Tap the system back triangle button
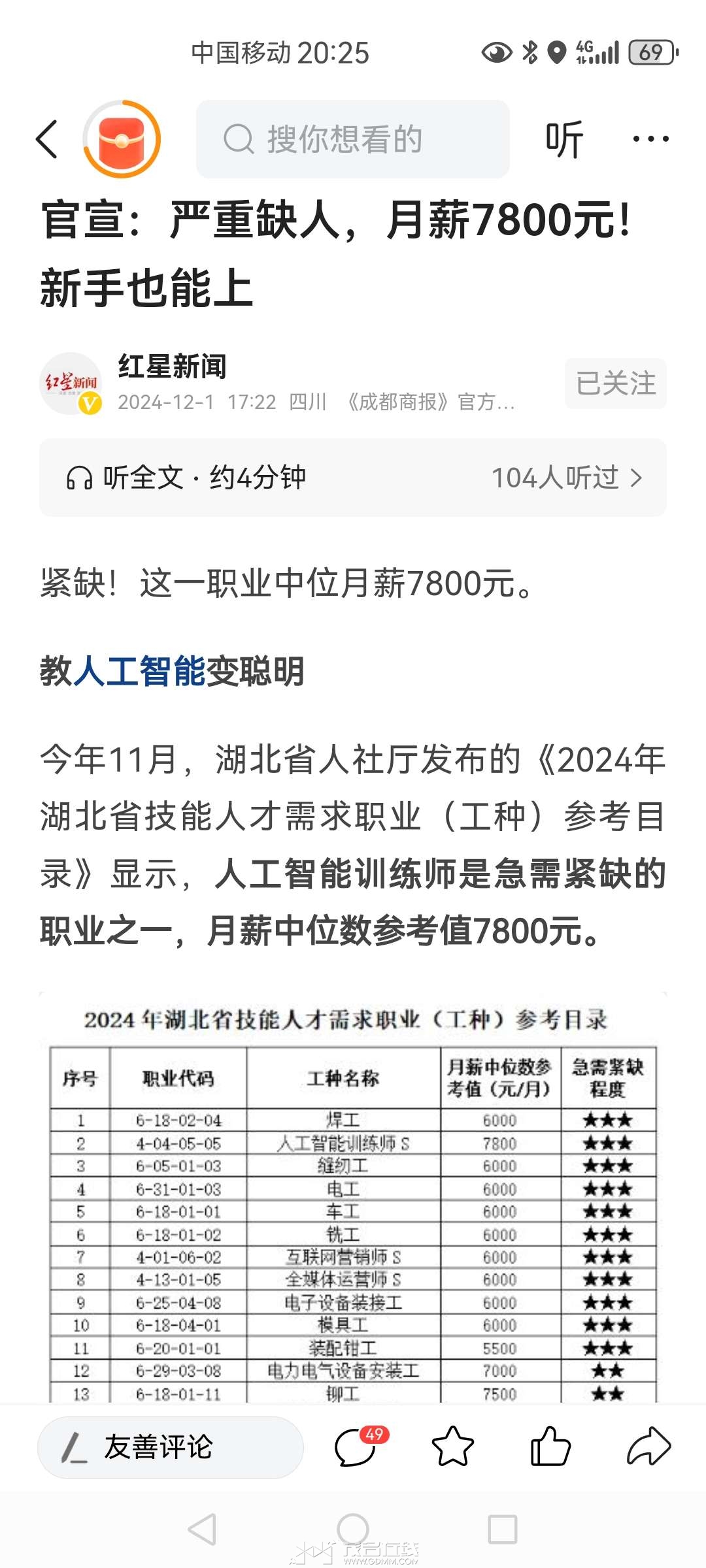 202,1529
